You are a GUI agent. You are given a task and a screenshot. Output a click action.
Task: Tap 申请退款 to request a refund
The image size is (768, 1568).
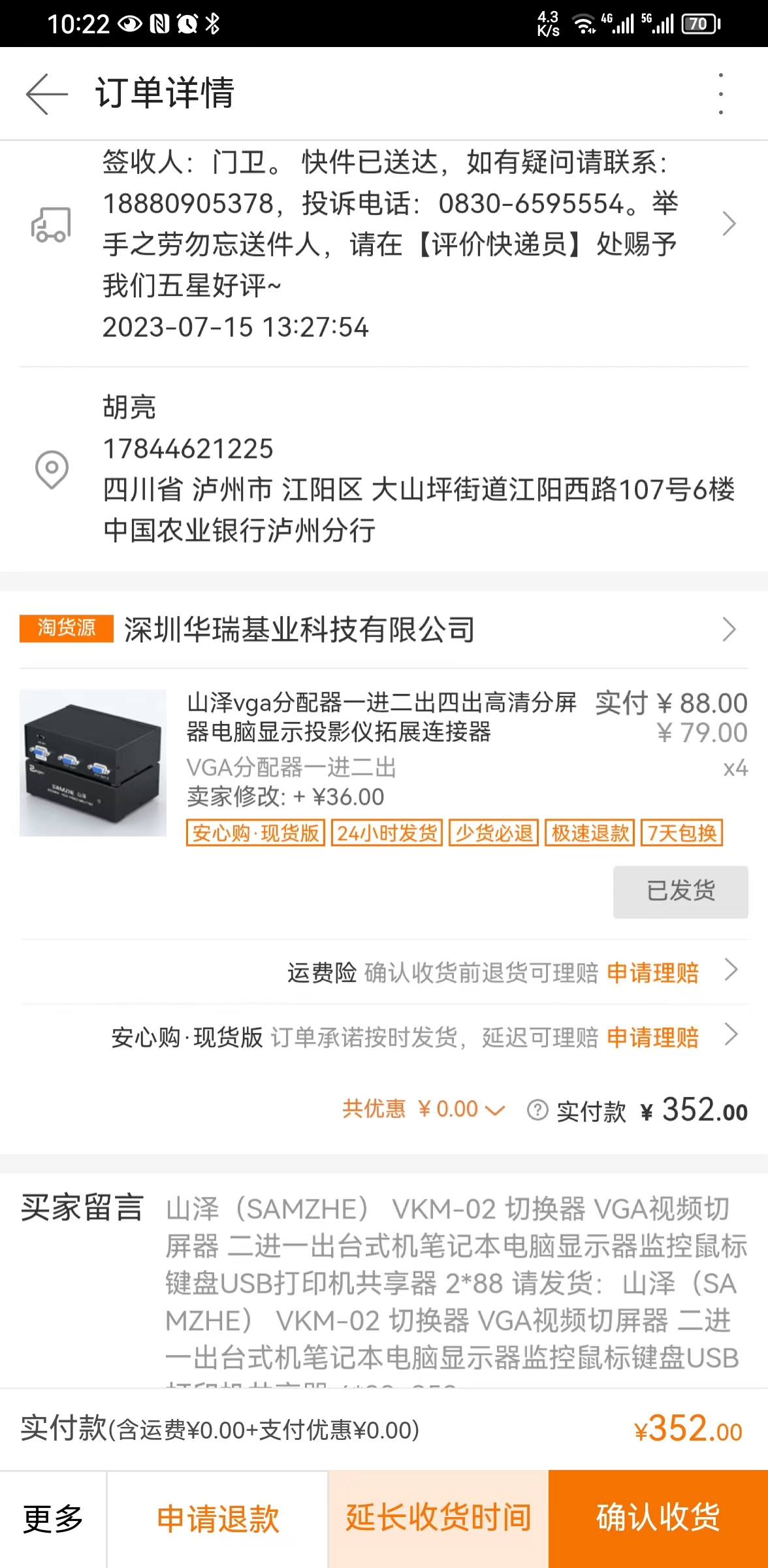[217, 1518]
